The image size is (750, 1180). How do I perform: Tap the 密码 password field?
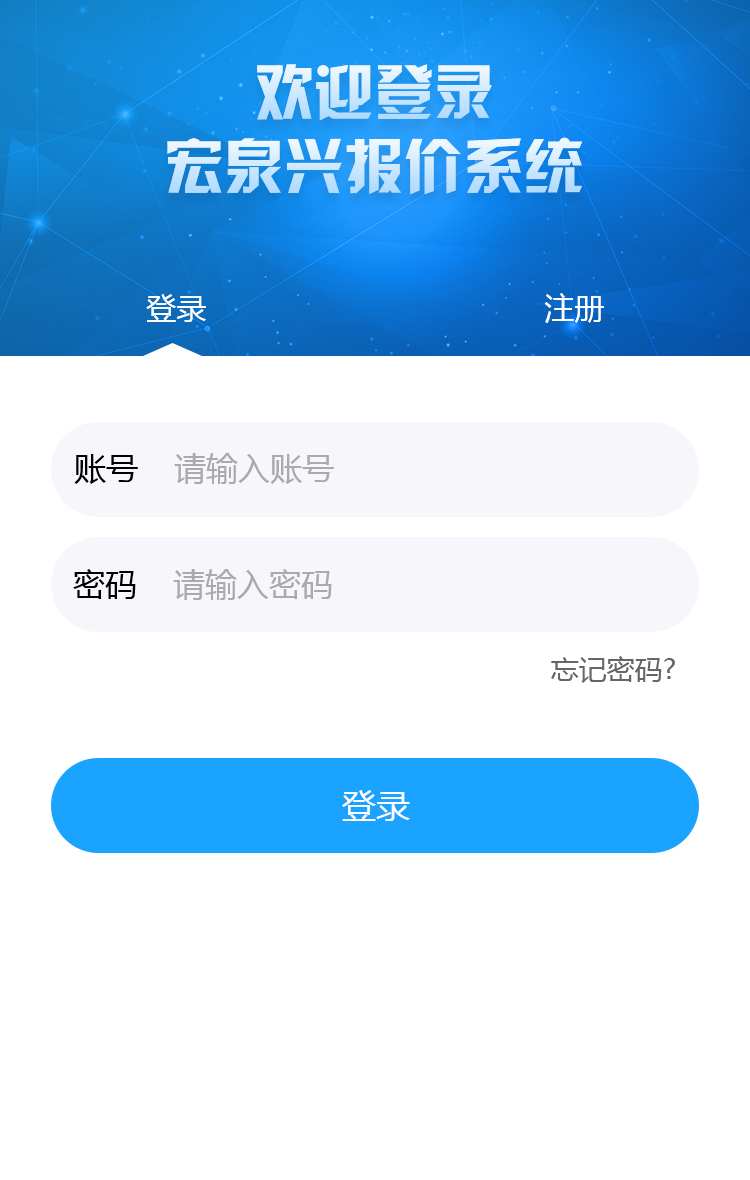(x=420, y=584)
